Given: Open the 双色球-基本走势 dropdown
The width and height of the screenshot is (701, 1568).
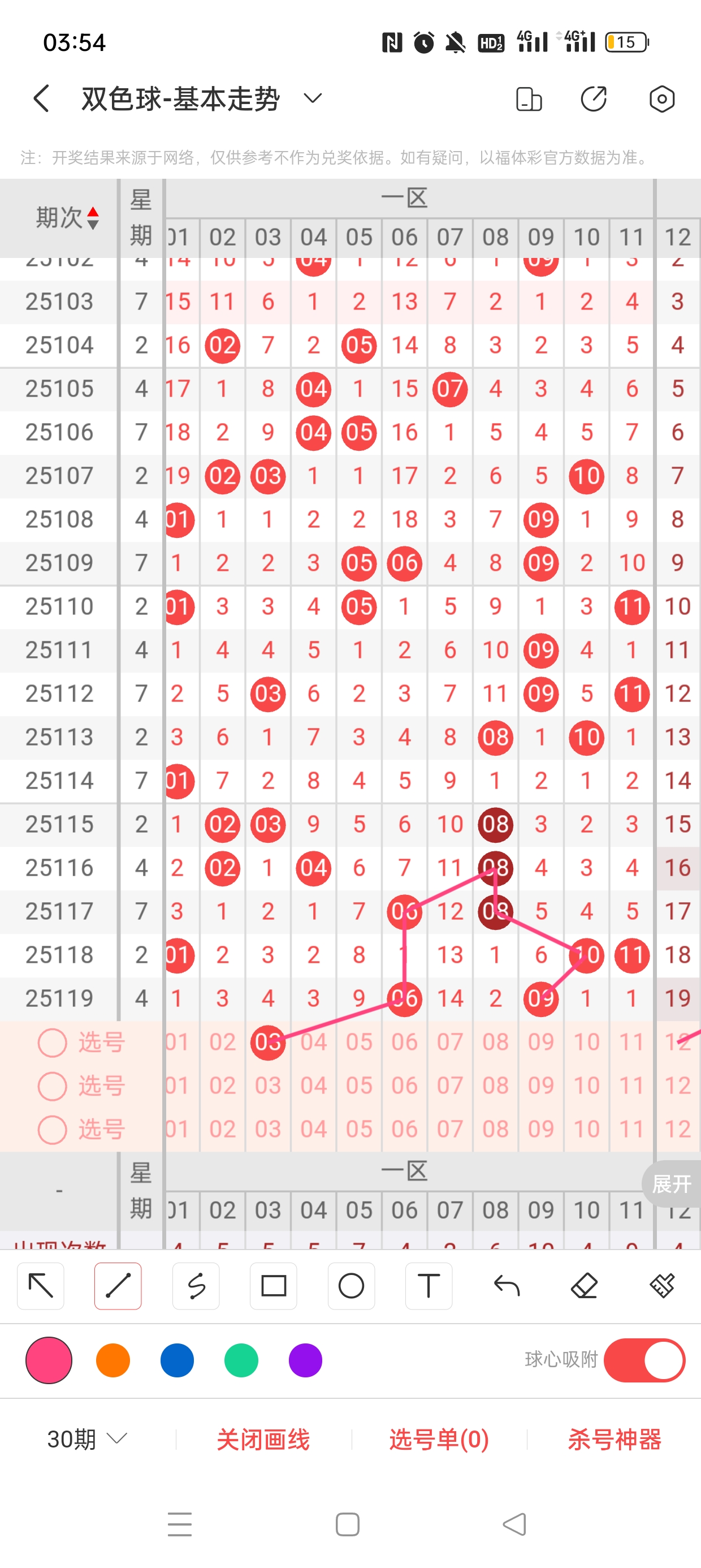Looking at the screenshot, I should point(312,98).
